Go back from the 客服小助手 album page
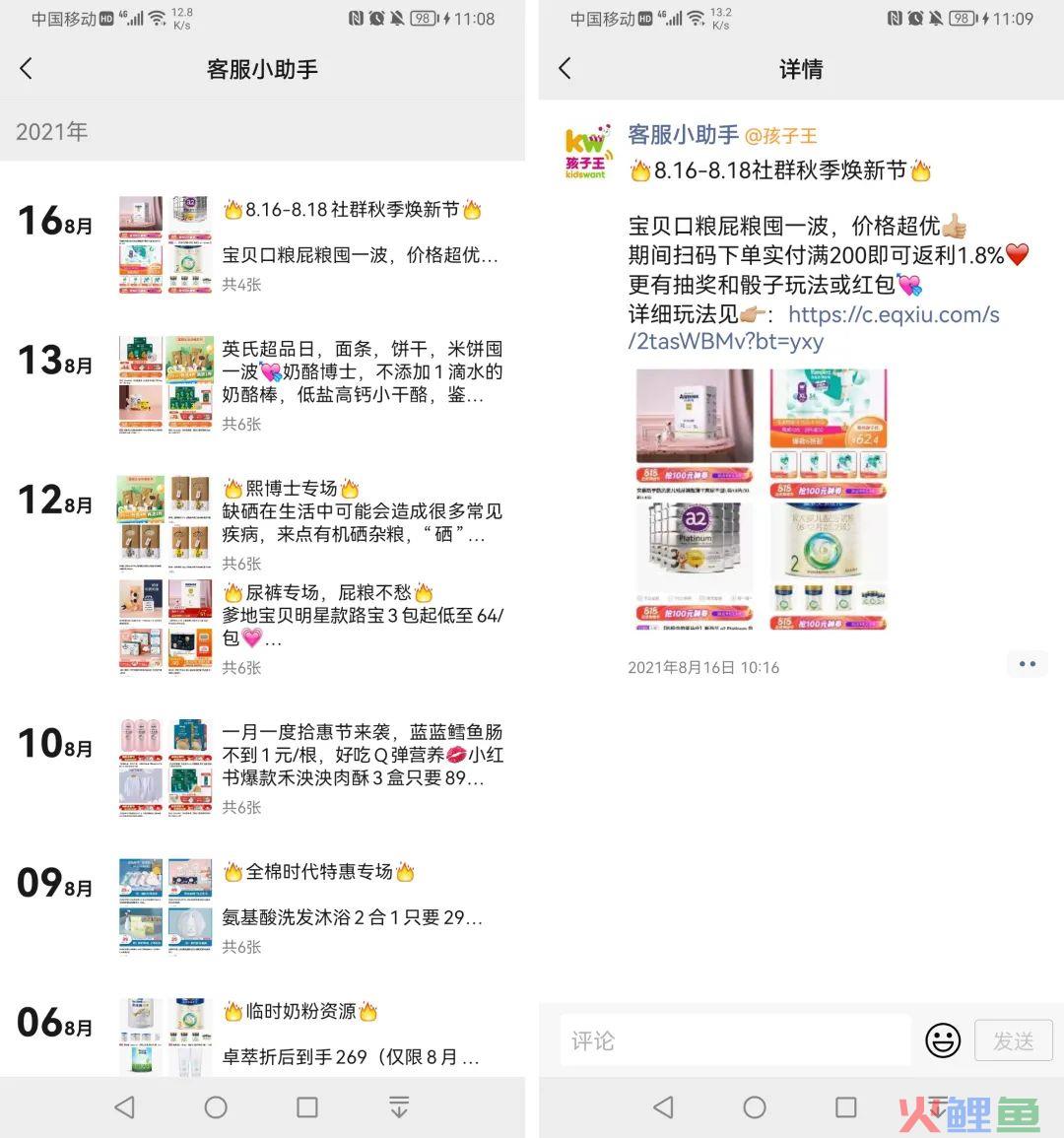Image resolution: width=1064 pixels, height=1138 pixels. tap(27, 69)
